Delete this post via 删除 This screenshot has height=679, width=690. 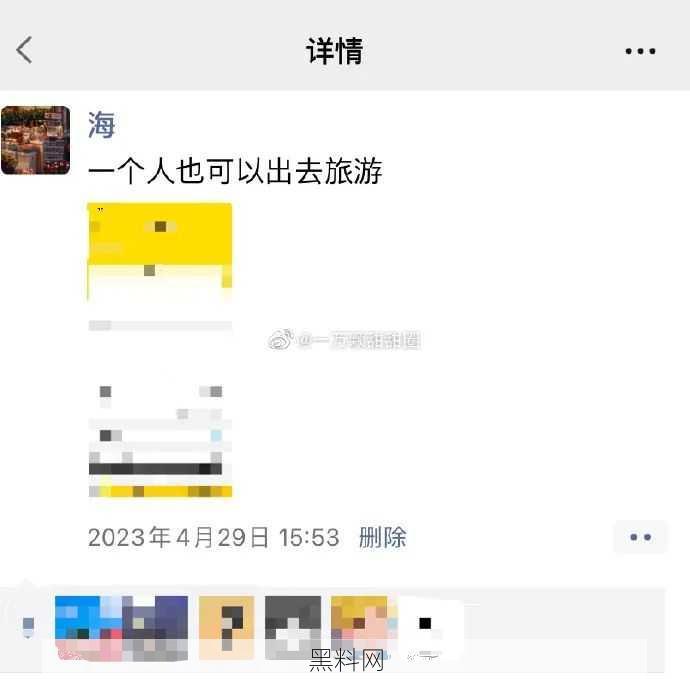(383, 537)
